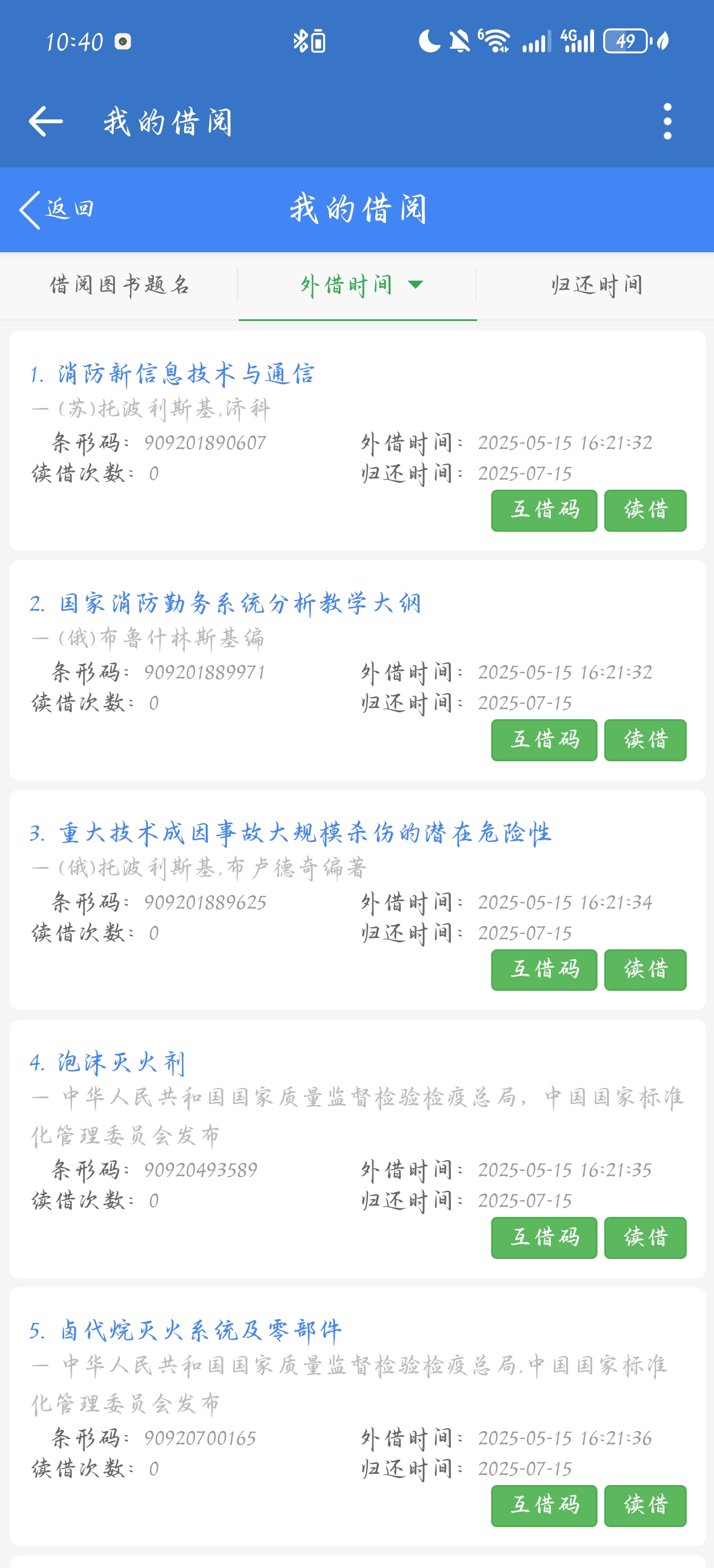The image size is (714, 1568).
Task: Go back using the top app bar arrow
Action: point(45,121)
